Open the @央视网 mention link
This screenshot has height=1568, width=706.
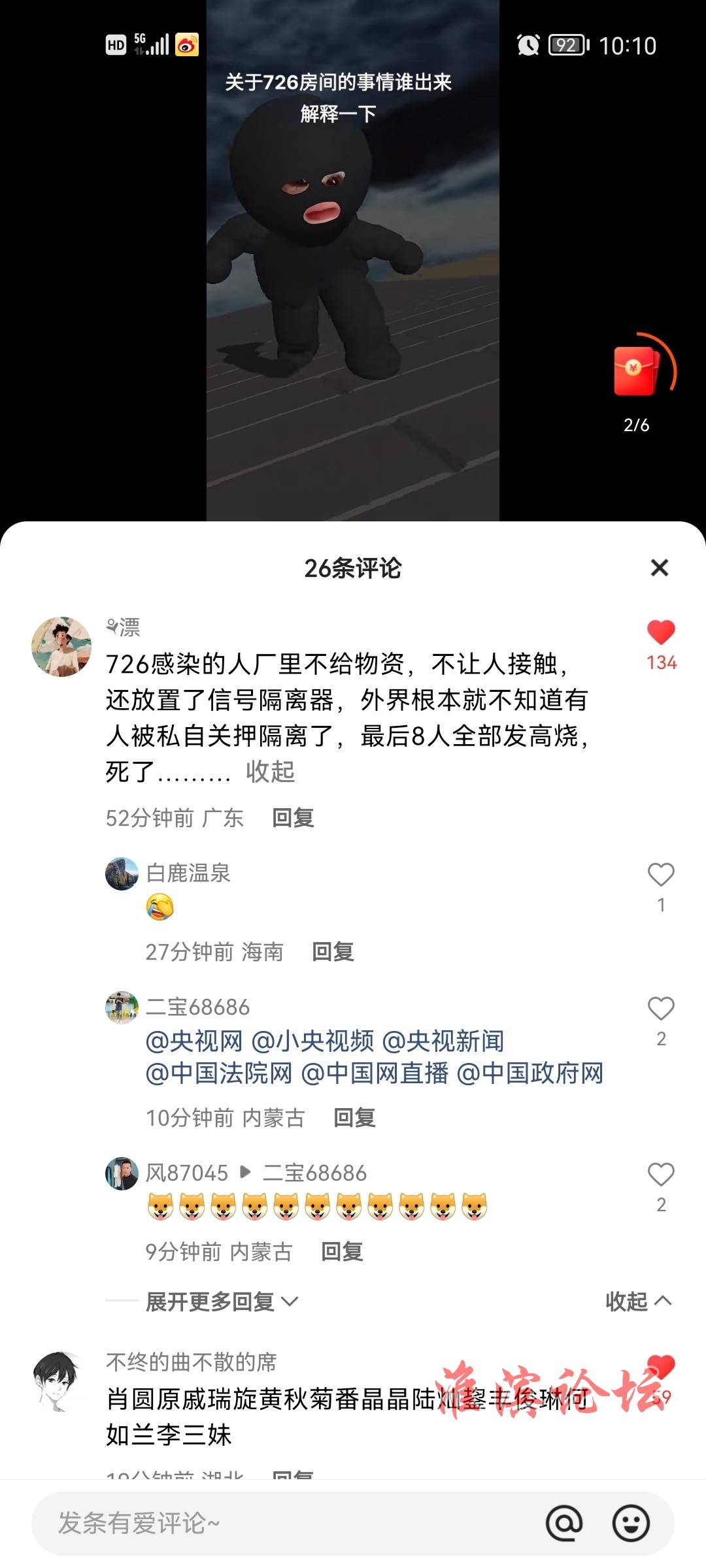pyautogui.click(x=194, y=1041)
